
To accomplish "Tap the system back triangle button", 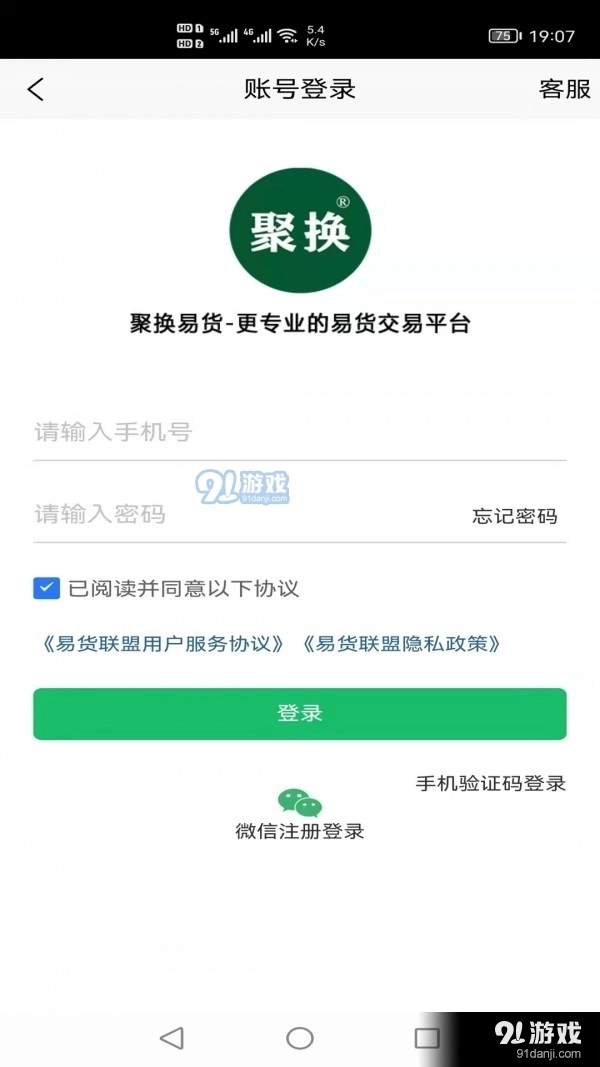I will [x=172, y=1038].
